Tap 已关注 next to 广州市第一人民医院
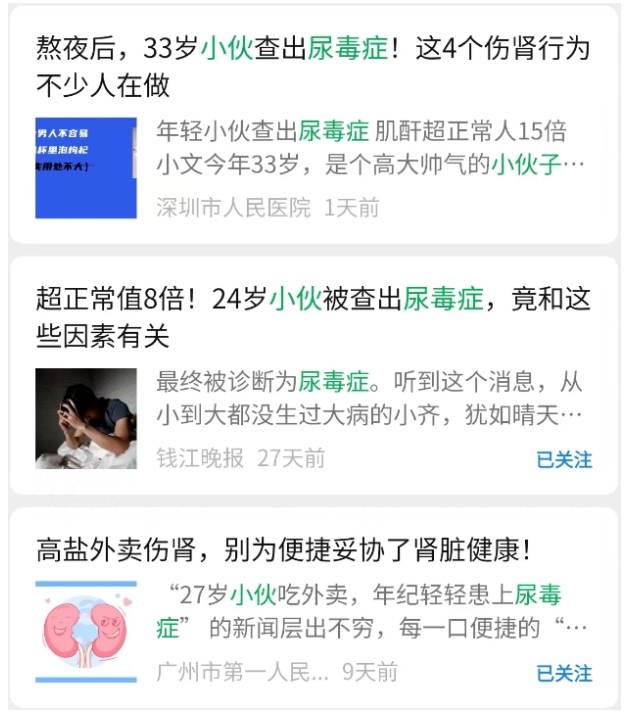 pos(564,673)
